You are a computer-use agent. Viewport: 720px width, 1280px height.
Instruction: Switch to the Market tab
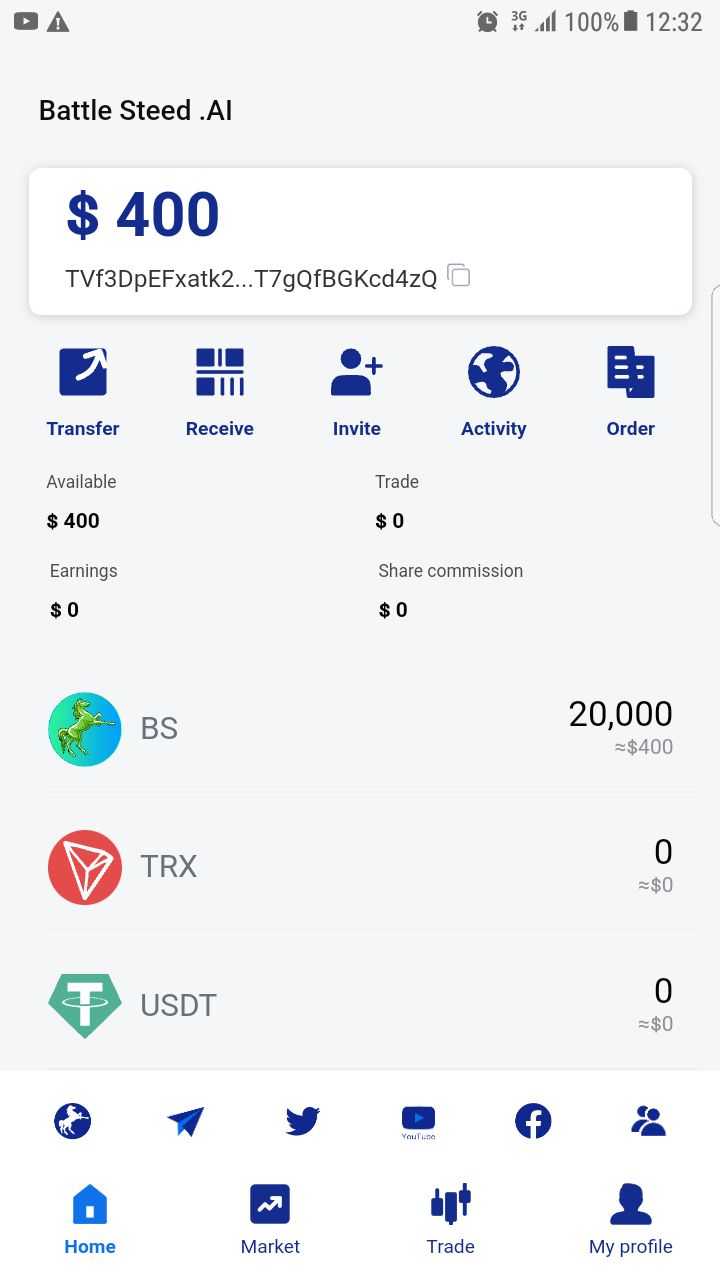coord(270,1219)
